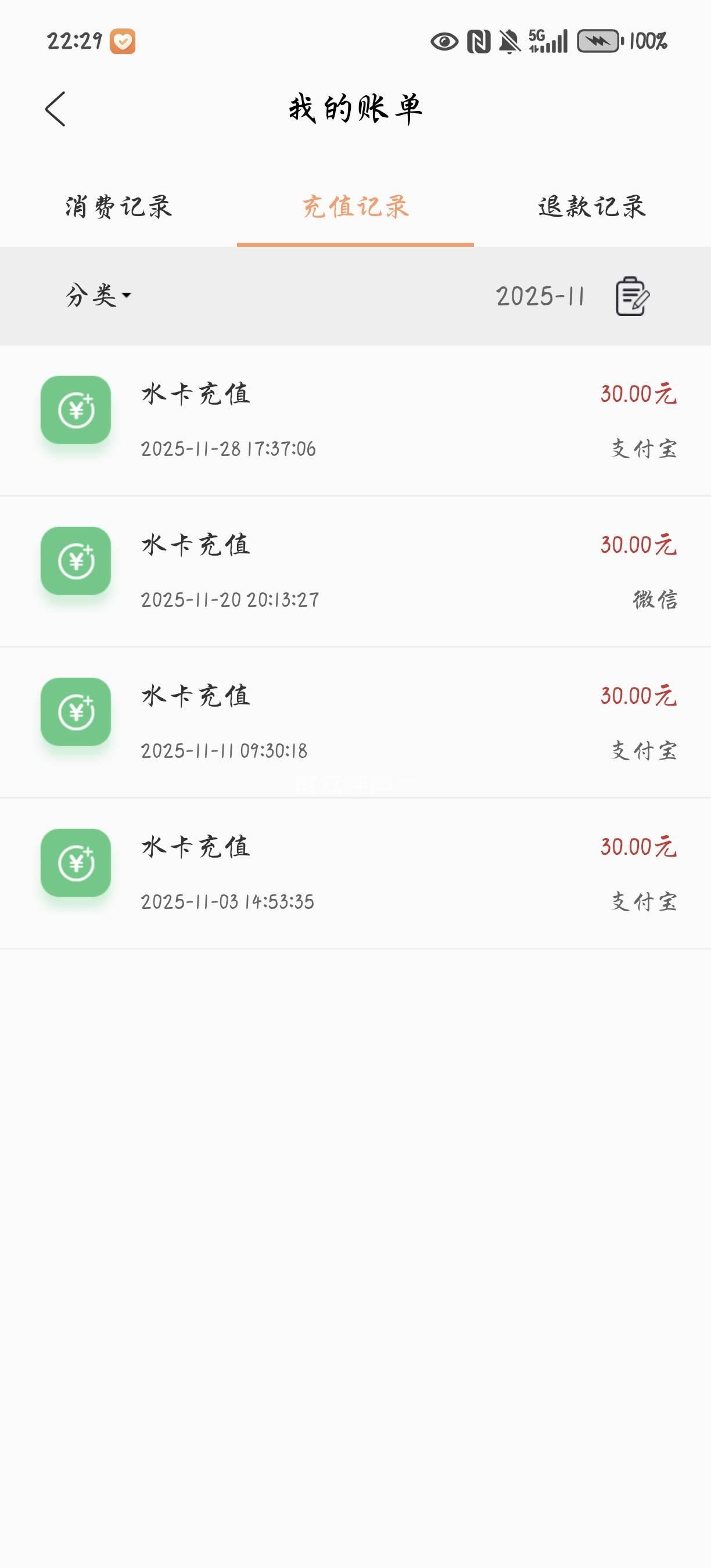The width and height of the screenshot is (711, 1568).
Task: Expand the 分类 filter dropdown
Action: click(x=99, y=296)
